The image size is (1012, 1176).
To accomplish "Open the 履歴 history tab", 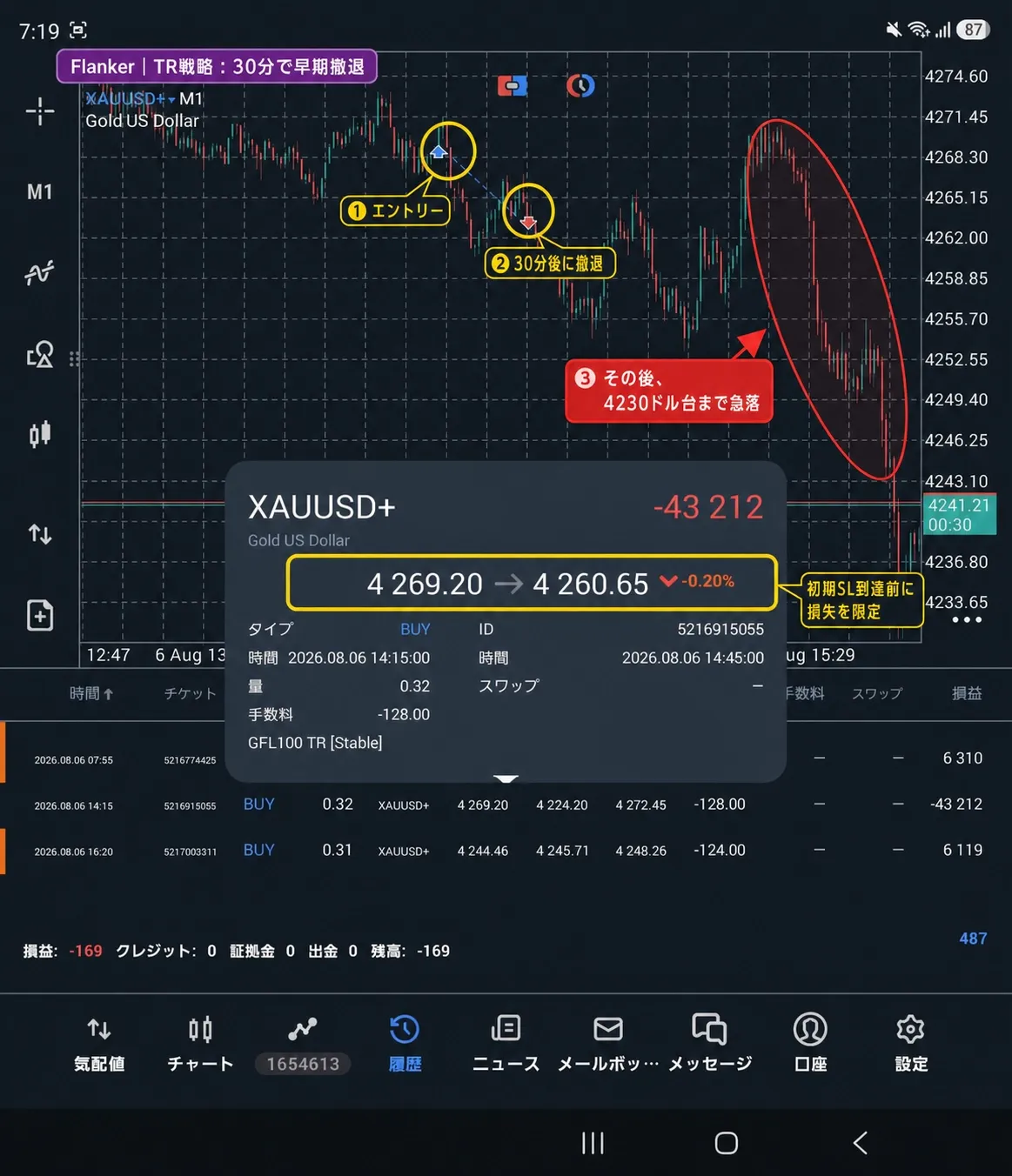I will point(405,1044).
